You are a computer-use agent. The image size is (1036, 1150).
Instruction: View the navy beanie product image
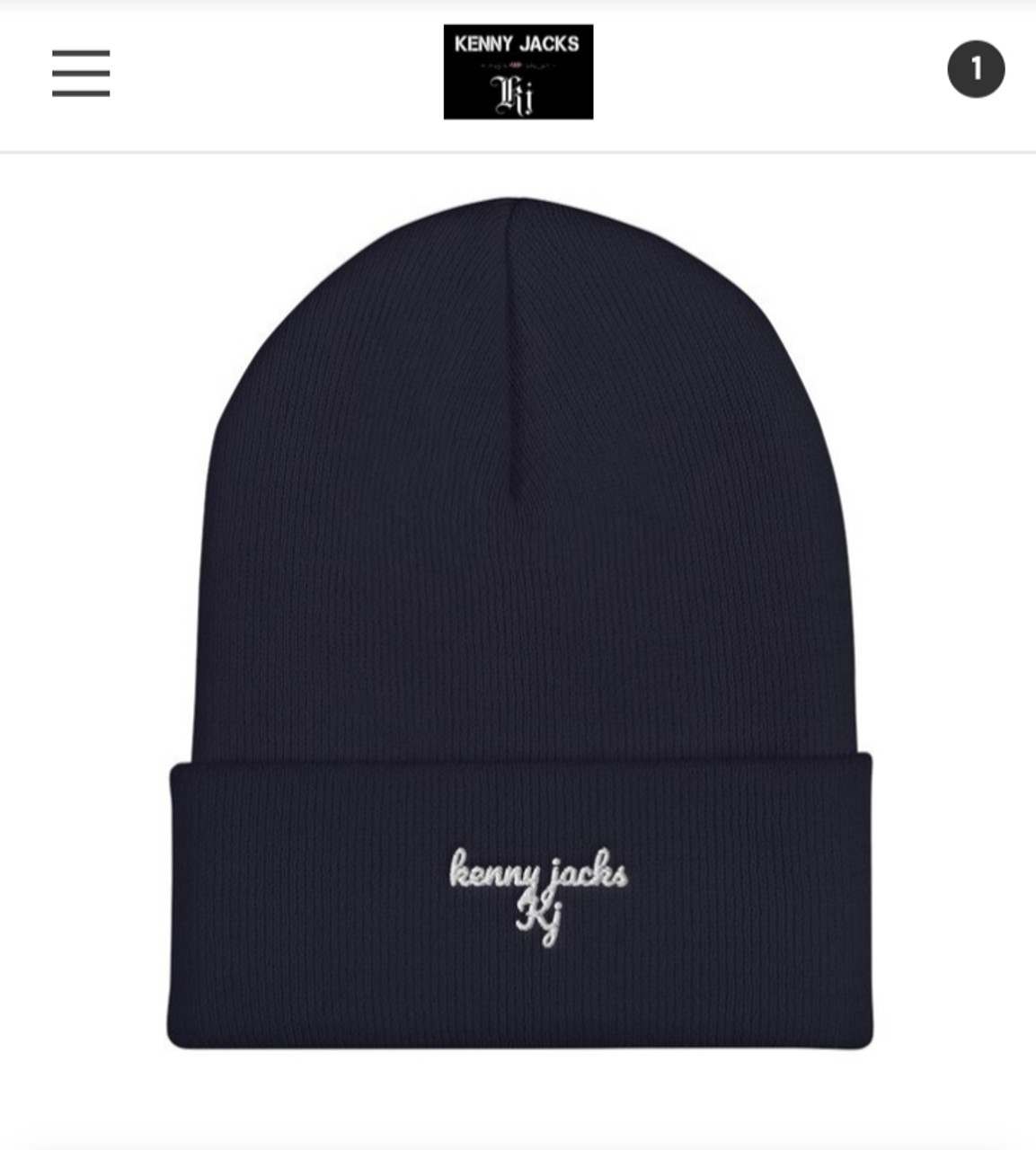coord(519,624)
